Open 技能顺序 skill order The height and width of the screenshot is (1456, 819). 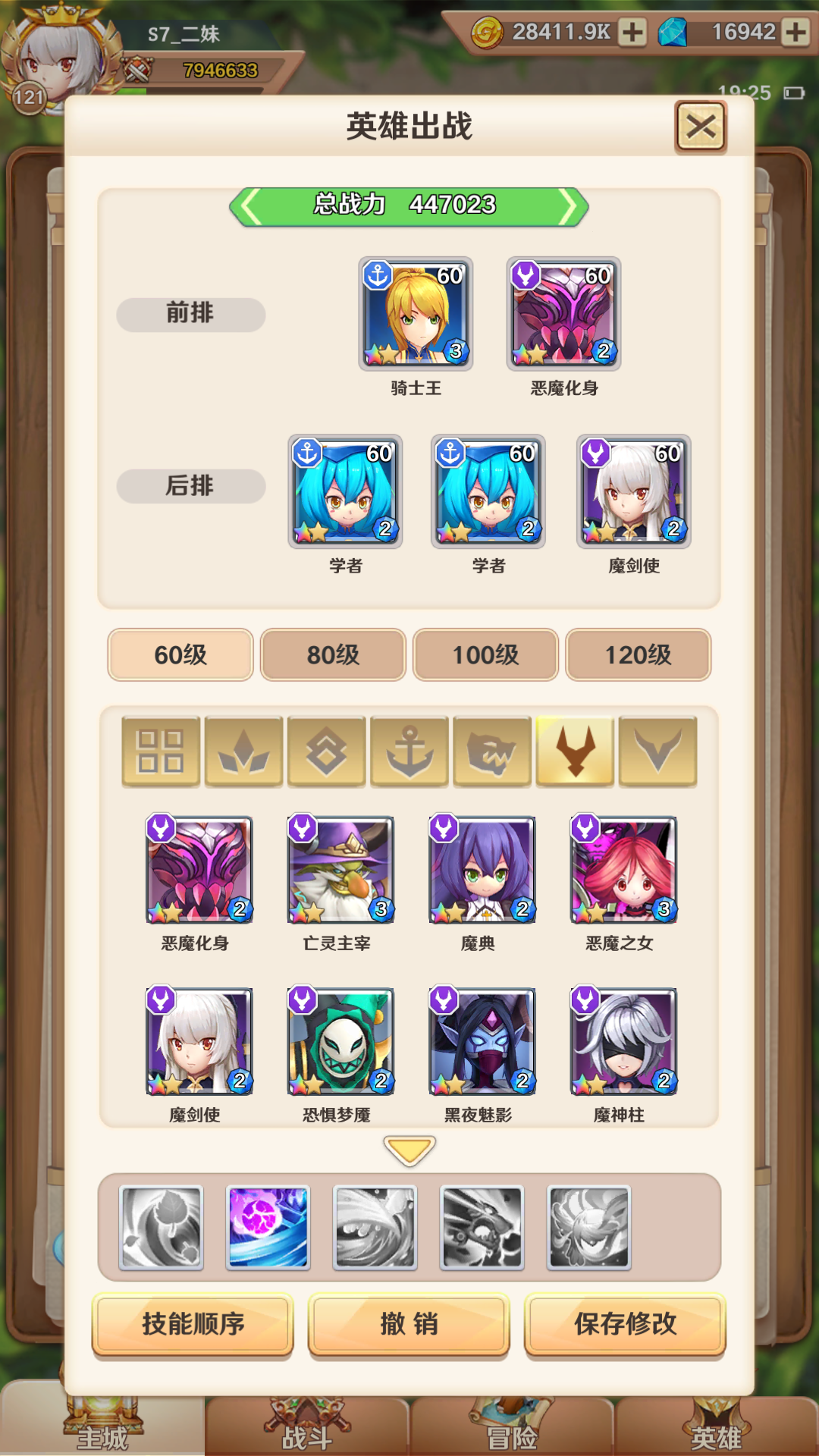[193, 1324]
